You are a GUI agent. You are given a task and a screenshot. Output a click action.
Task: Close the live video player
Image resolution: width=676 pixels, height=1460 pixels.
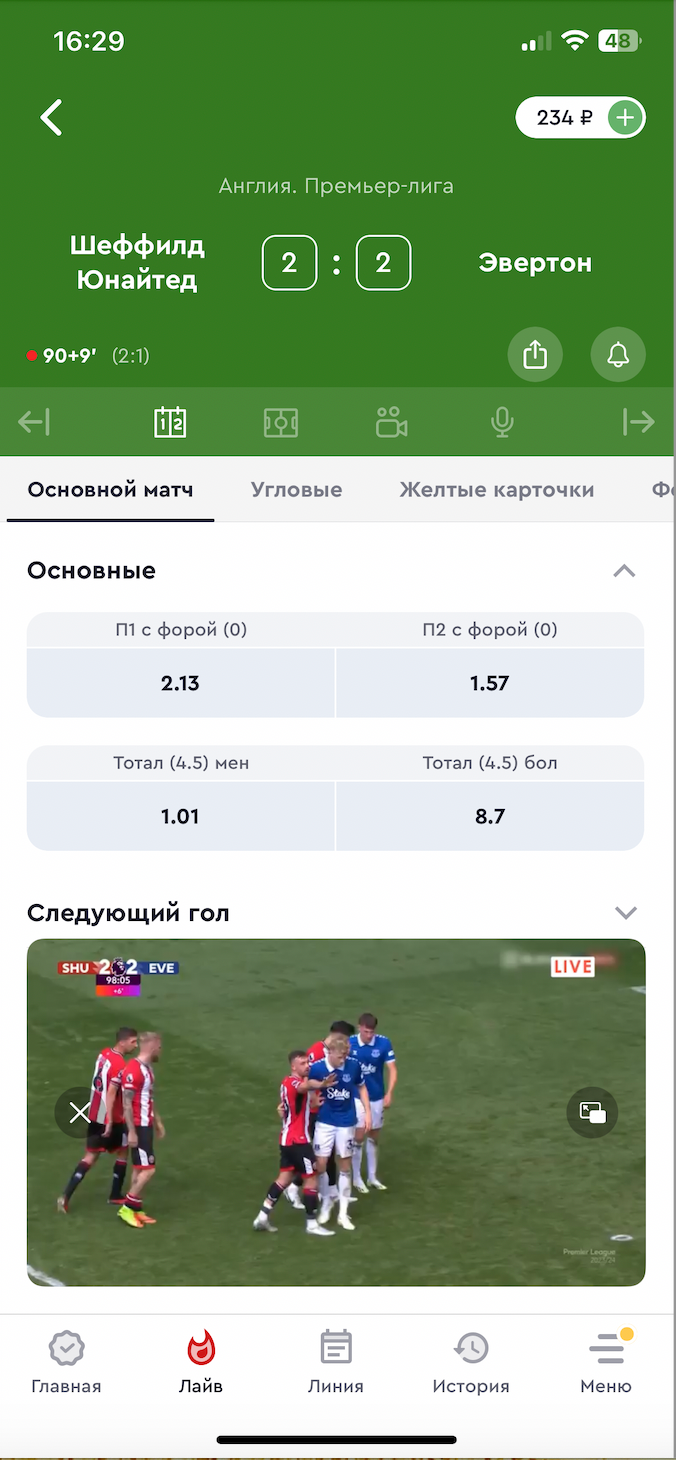tap(80, 1113)
